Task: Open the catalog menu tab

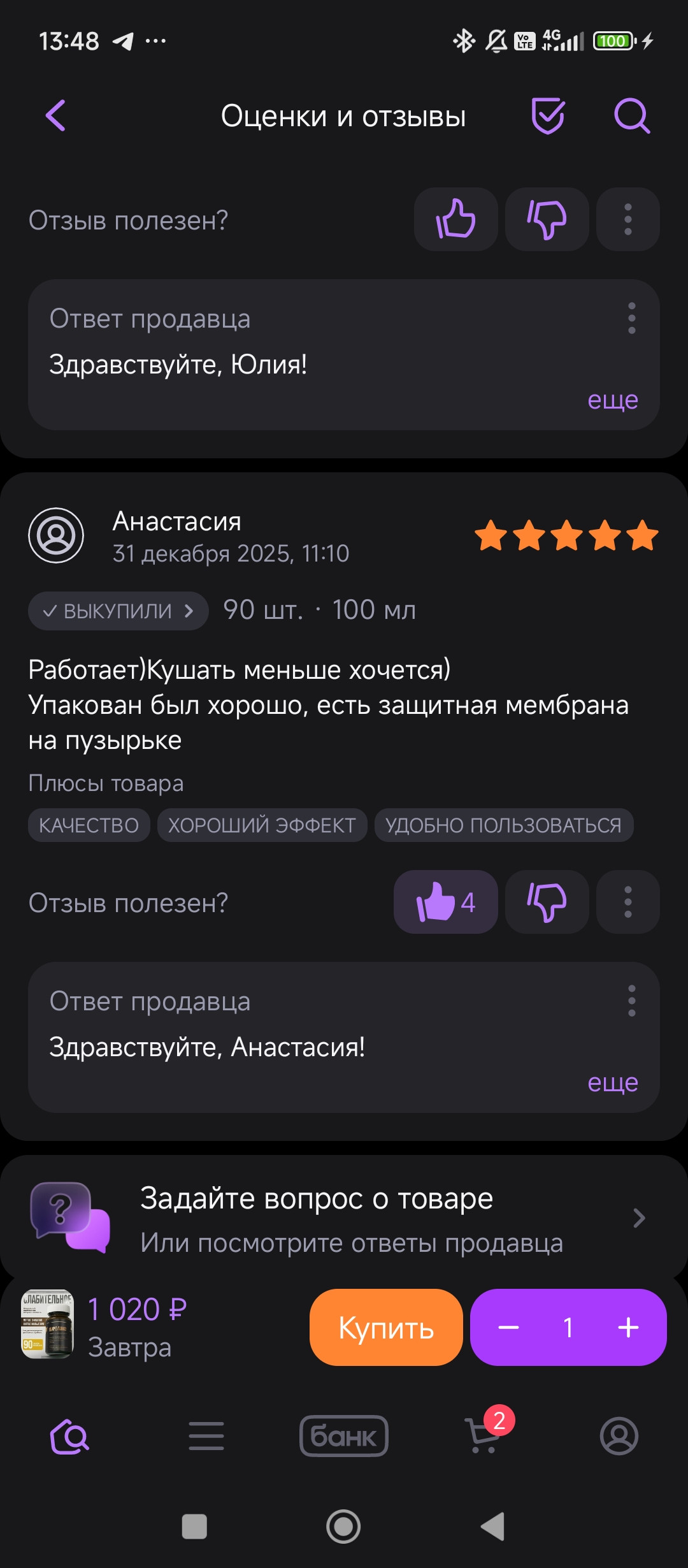Action: (206, 1435)
